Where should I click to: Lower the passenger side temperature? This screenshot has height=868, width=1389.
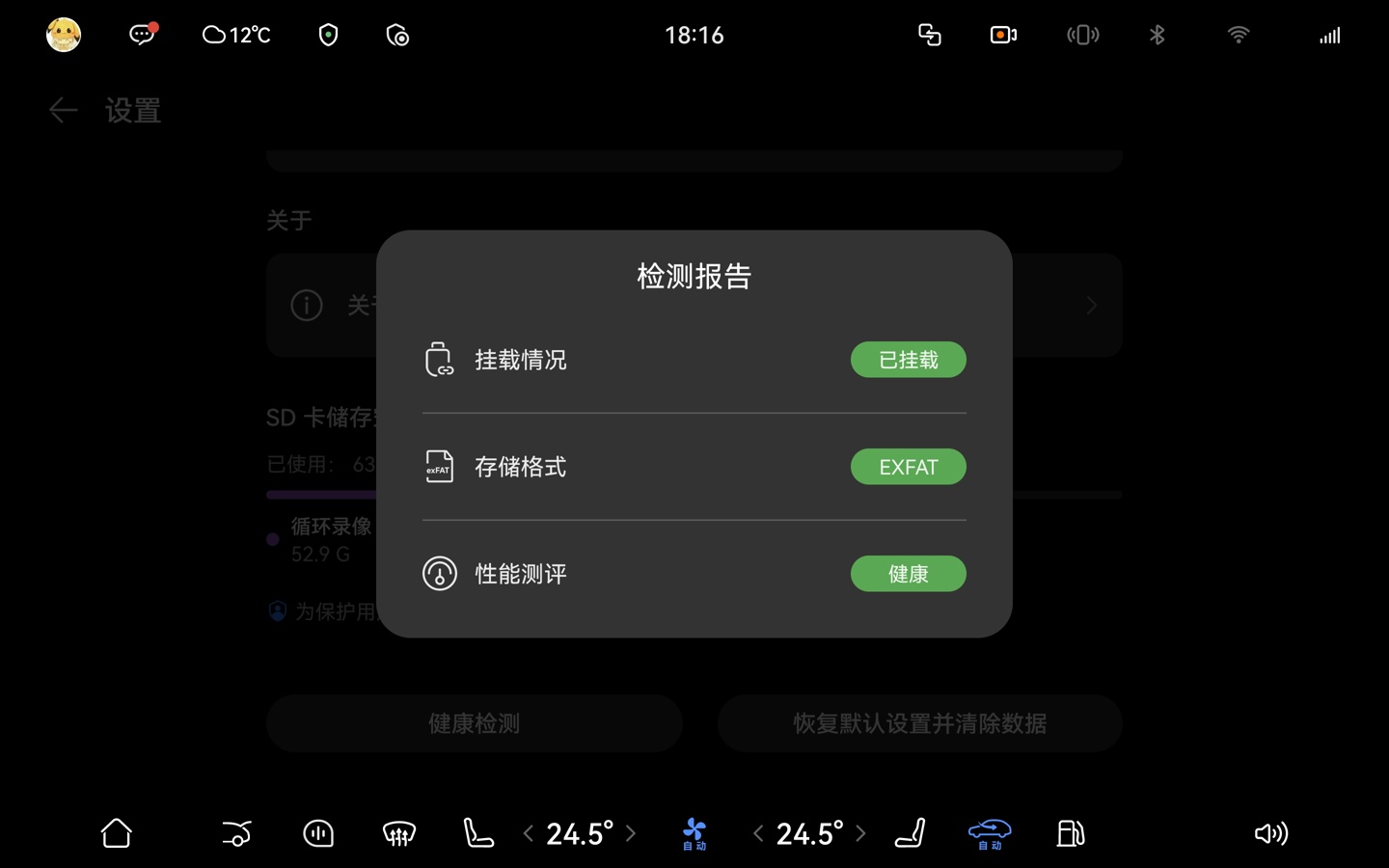pos(758,833)
